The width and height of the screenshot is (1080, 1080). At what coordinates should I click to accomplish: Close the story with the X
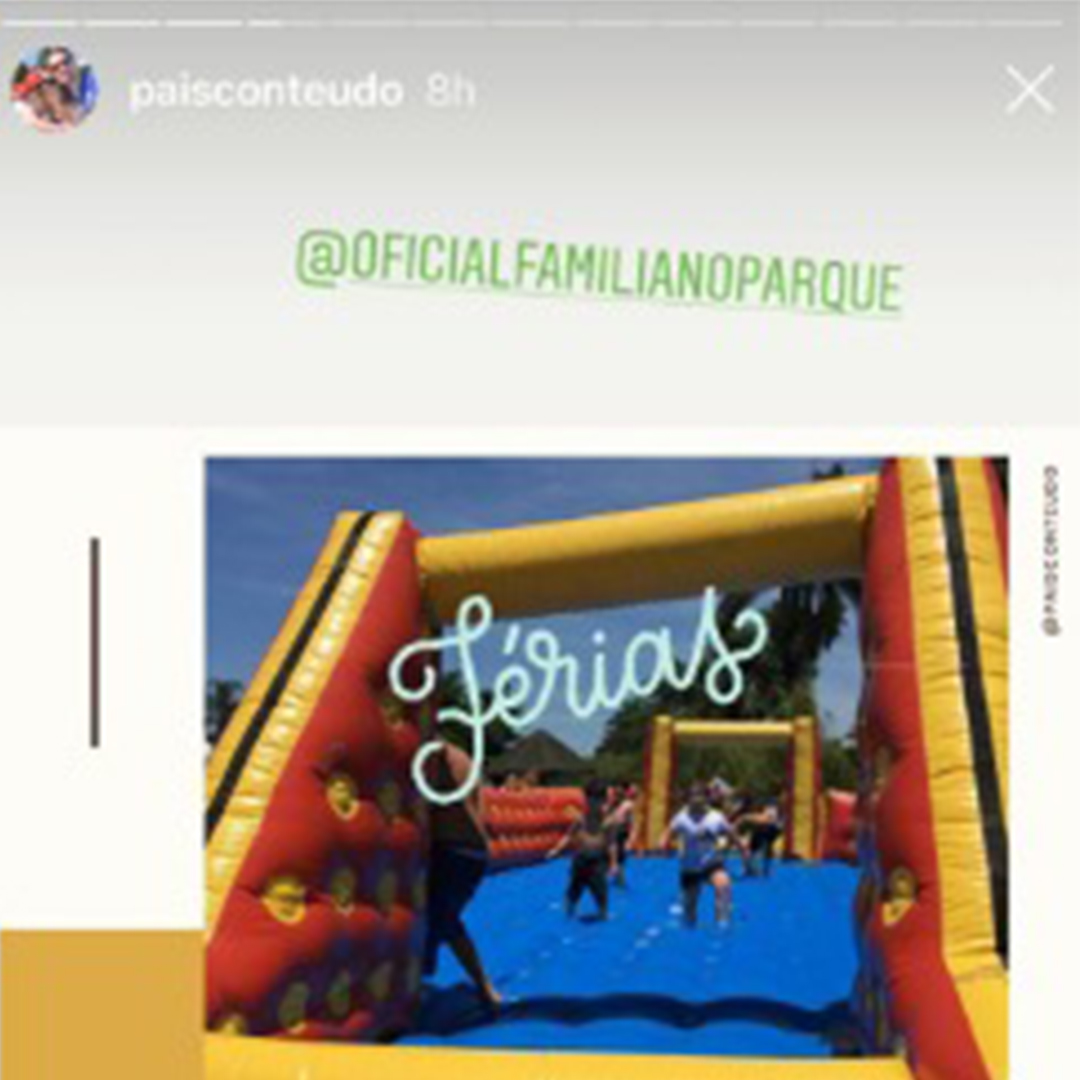[x=1029, y=91]
